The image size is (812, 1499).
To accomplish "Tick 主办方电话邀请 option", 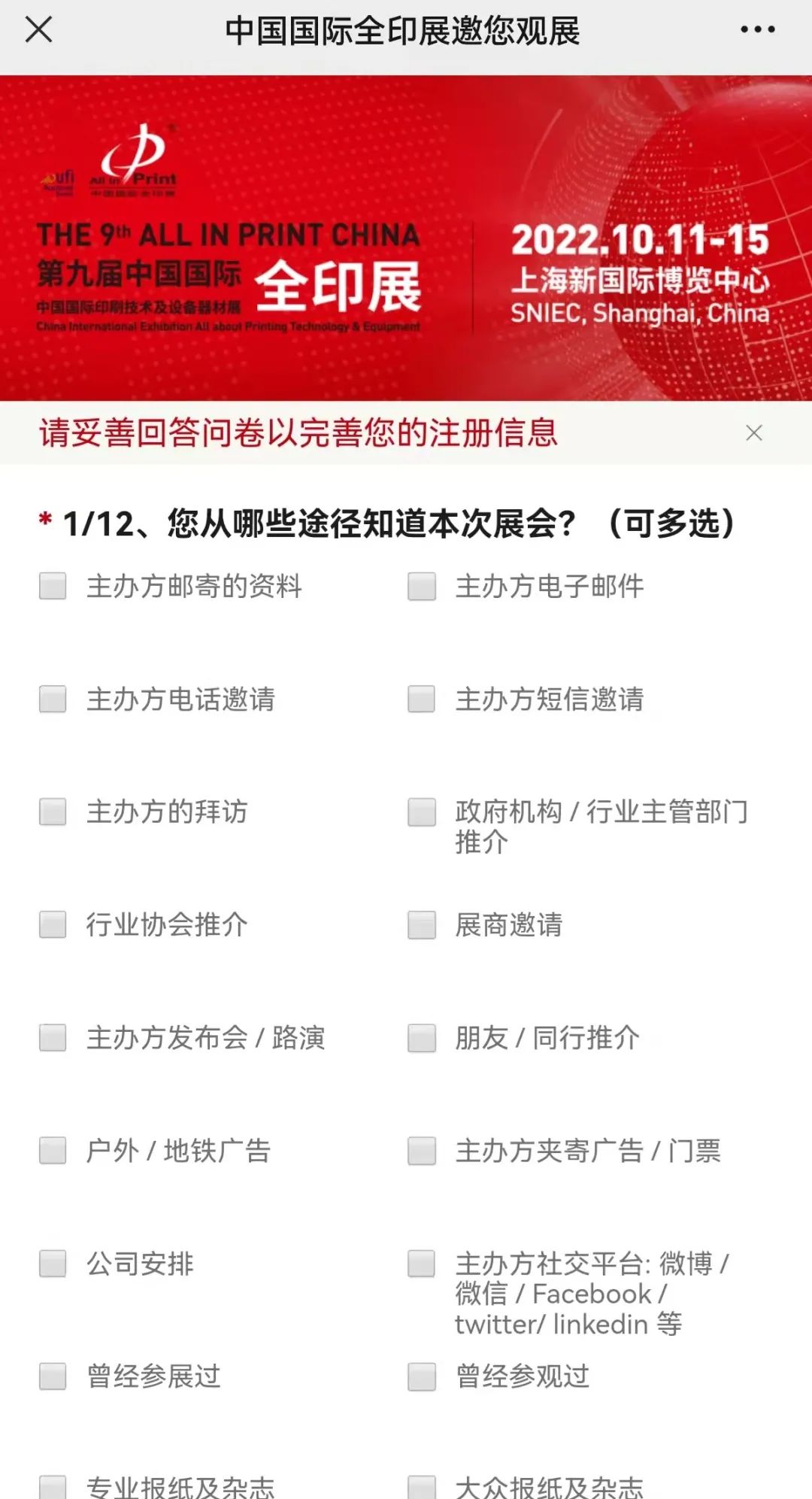I will (x=53, y=699).
